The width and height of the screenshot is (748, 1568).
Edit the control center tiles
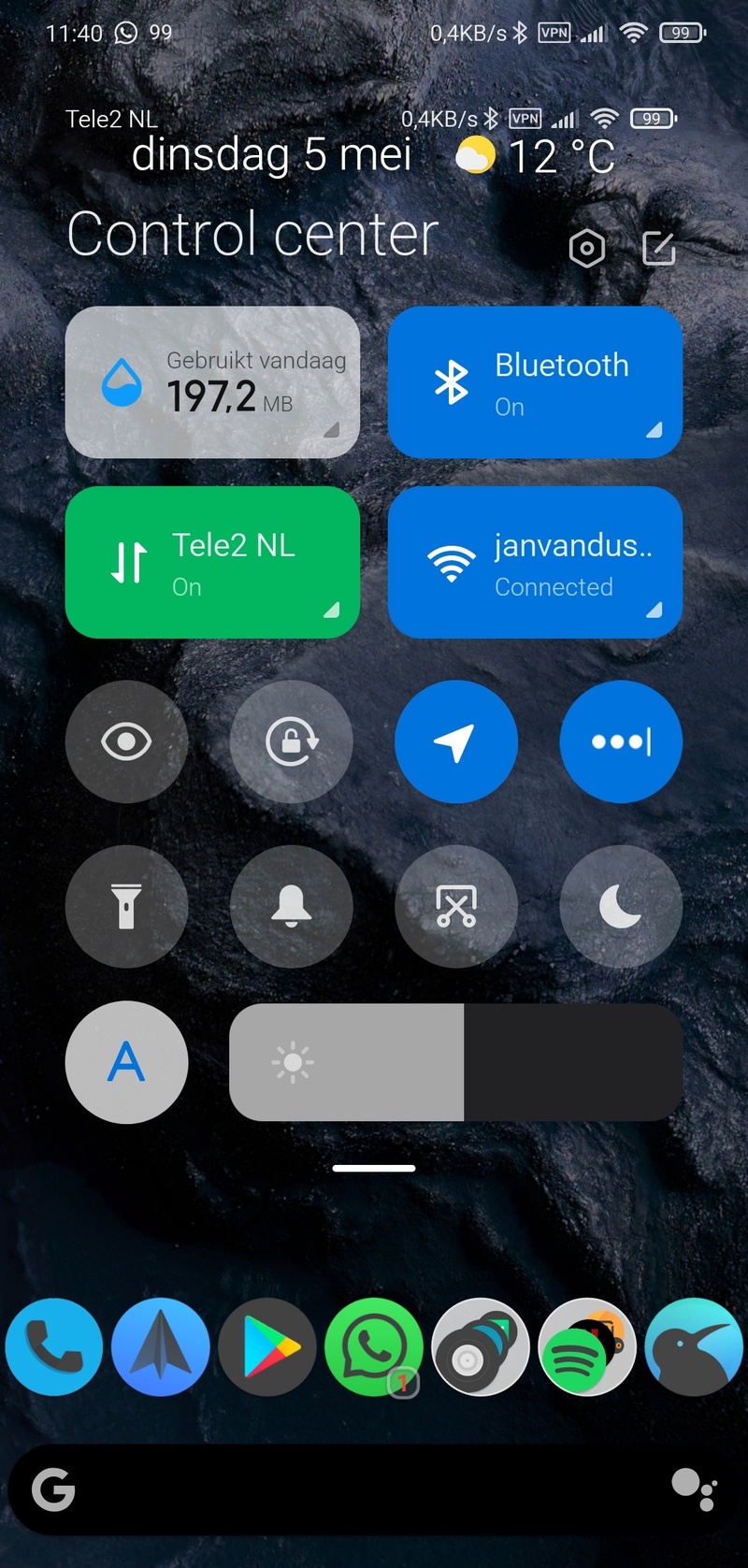pyautogui.click(x=658, y=249)
